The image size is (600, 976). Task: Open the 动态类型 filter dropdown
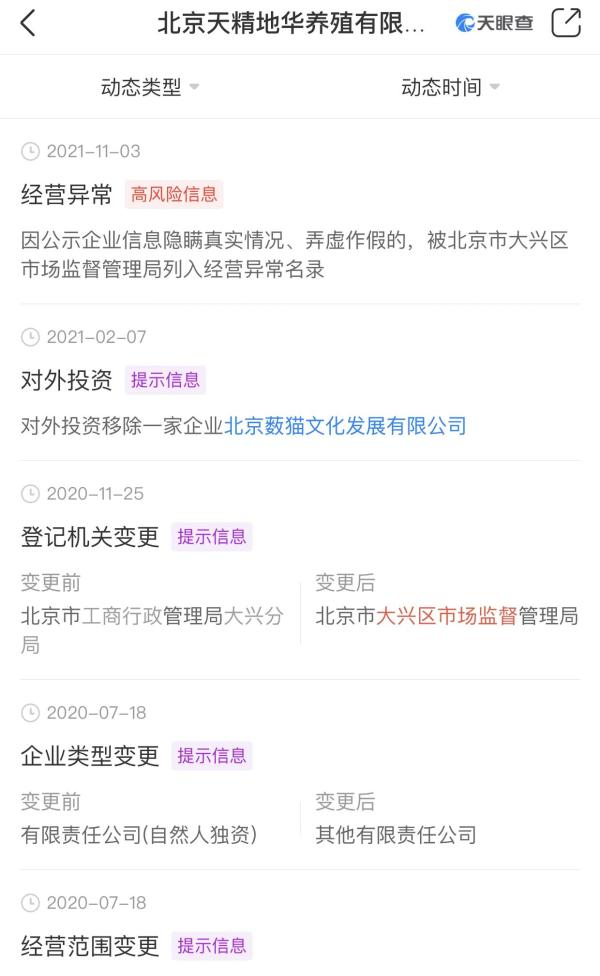(150, 87)
